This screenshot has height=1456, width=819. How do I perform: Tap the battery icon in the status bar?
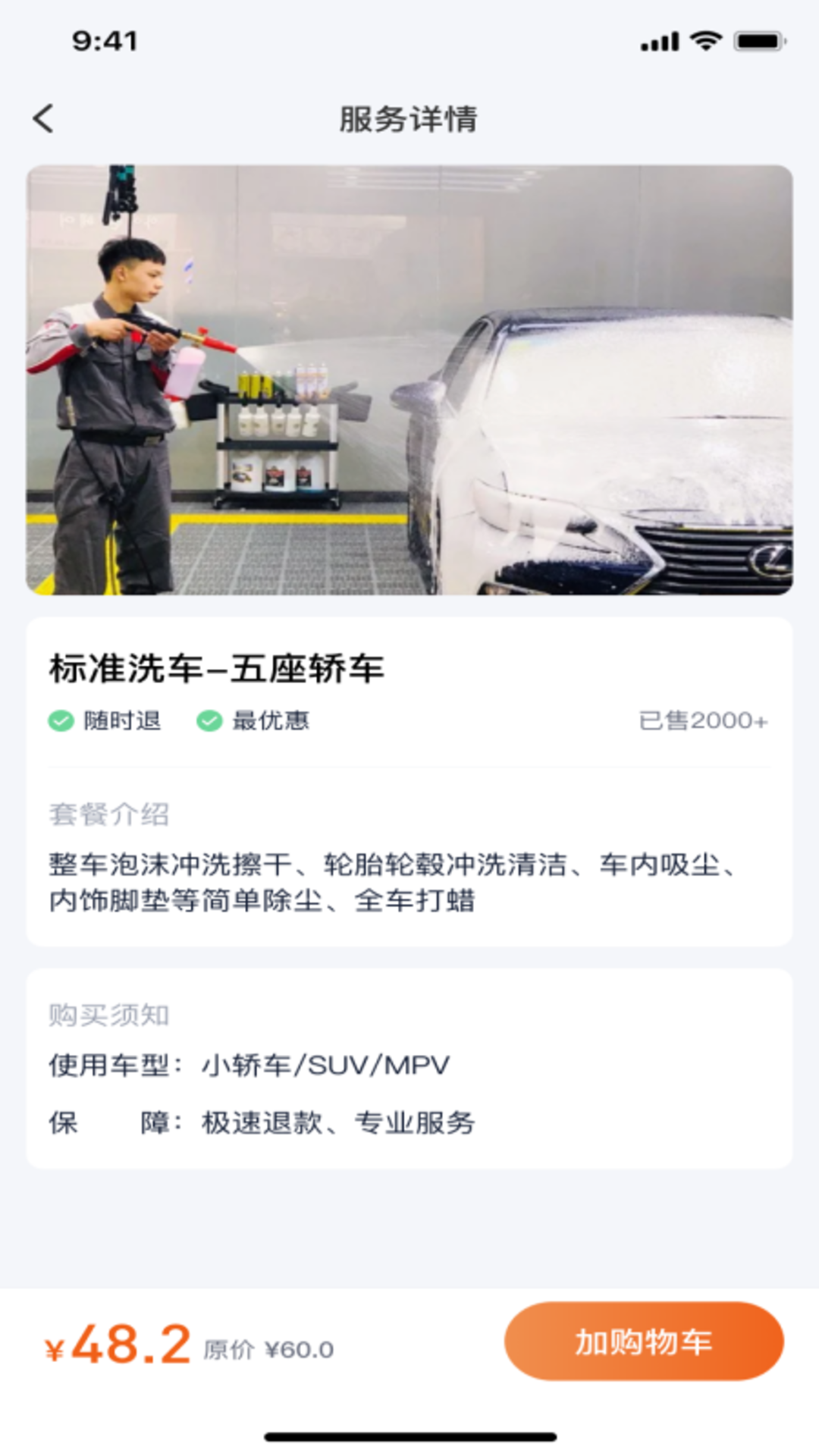click(758, 42)
